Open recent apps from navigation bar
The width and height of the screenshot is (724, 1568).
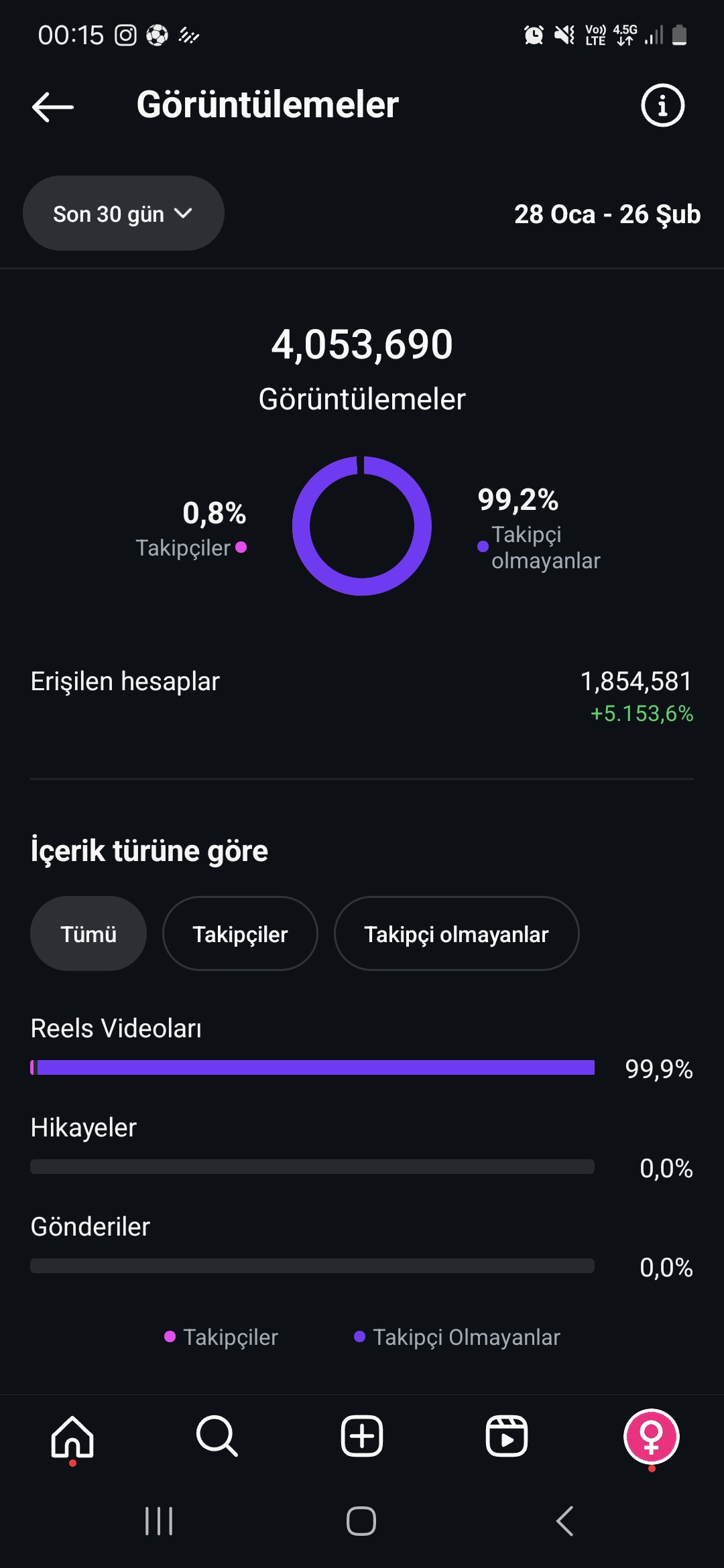(x=159, y=1521)
